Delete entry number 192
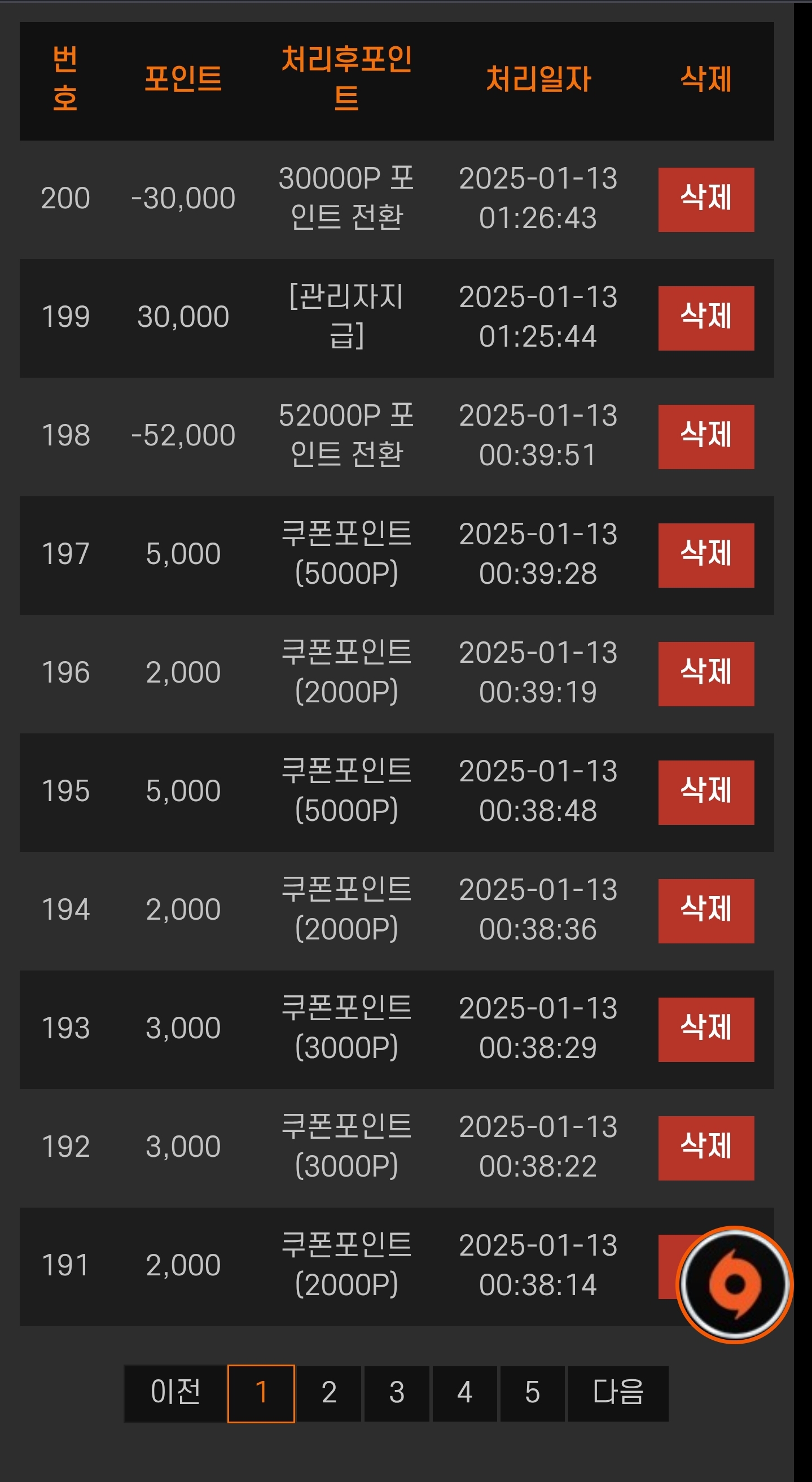 pos(705,1148)
